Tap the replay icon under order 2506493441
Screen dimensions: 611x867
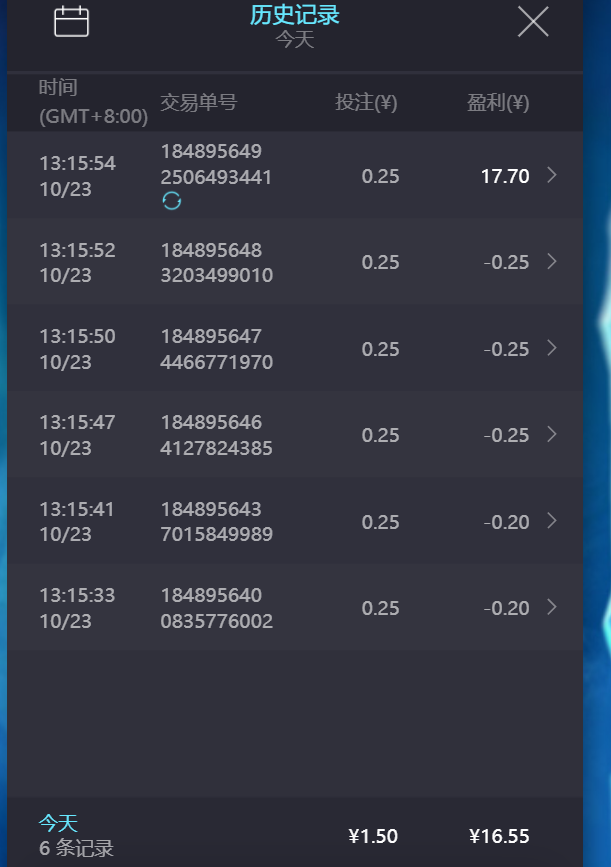tap(172, 201)
